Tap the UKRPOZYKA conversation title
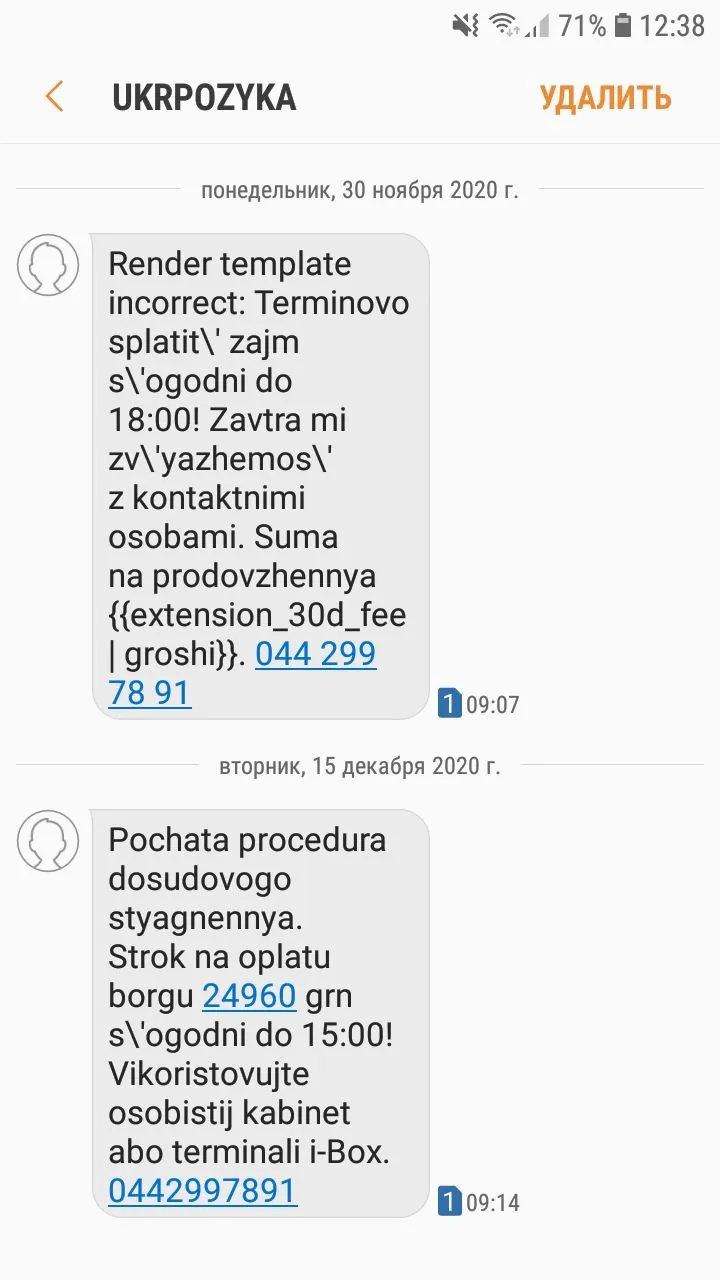The height and width of the screenshot is (1280, 720). (x=201, y=96)
